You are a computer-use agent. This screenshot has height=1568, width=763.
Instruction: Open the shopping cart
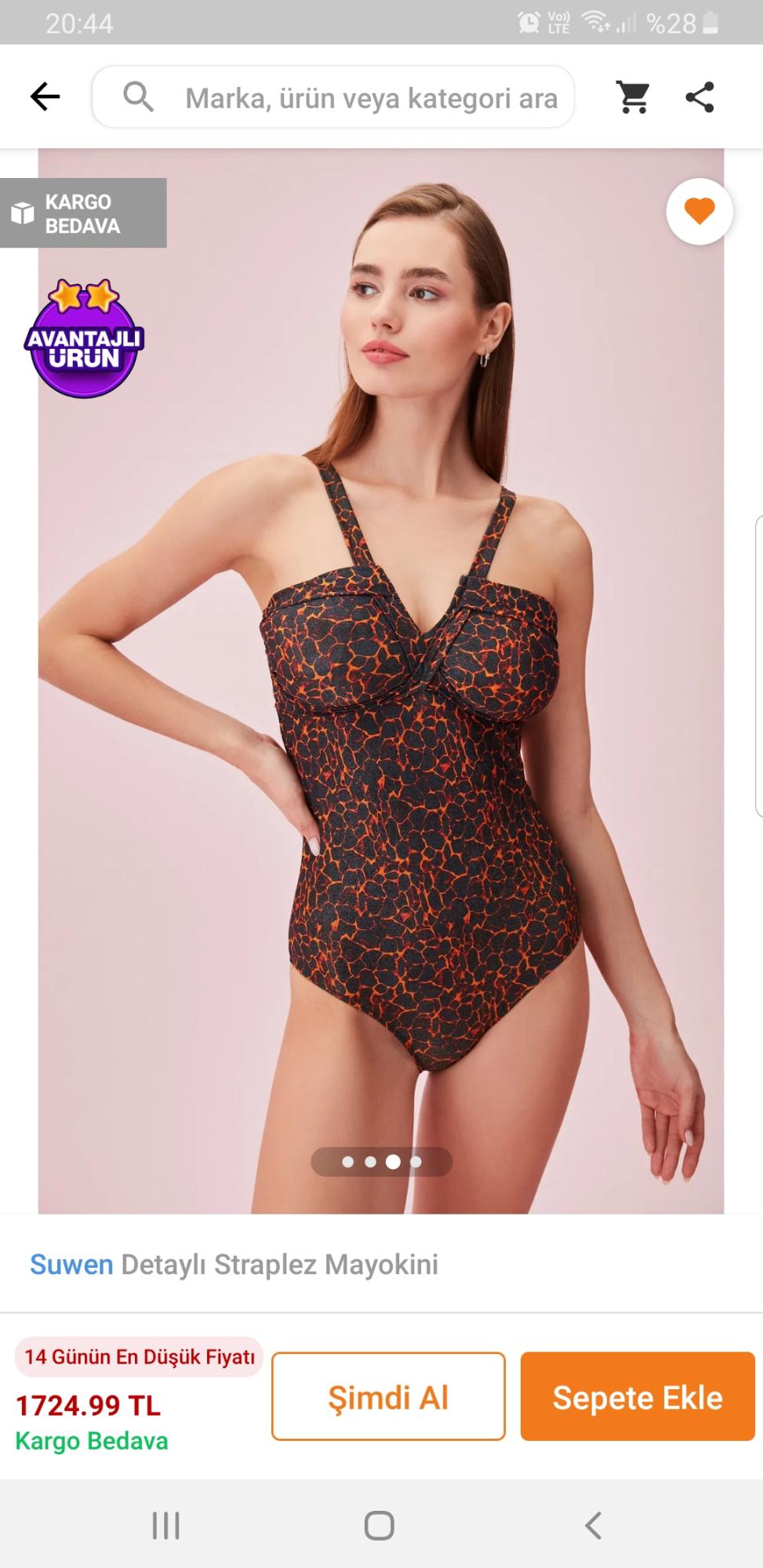click(x=634, y=97)
